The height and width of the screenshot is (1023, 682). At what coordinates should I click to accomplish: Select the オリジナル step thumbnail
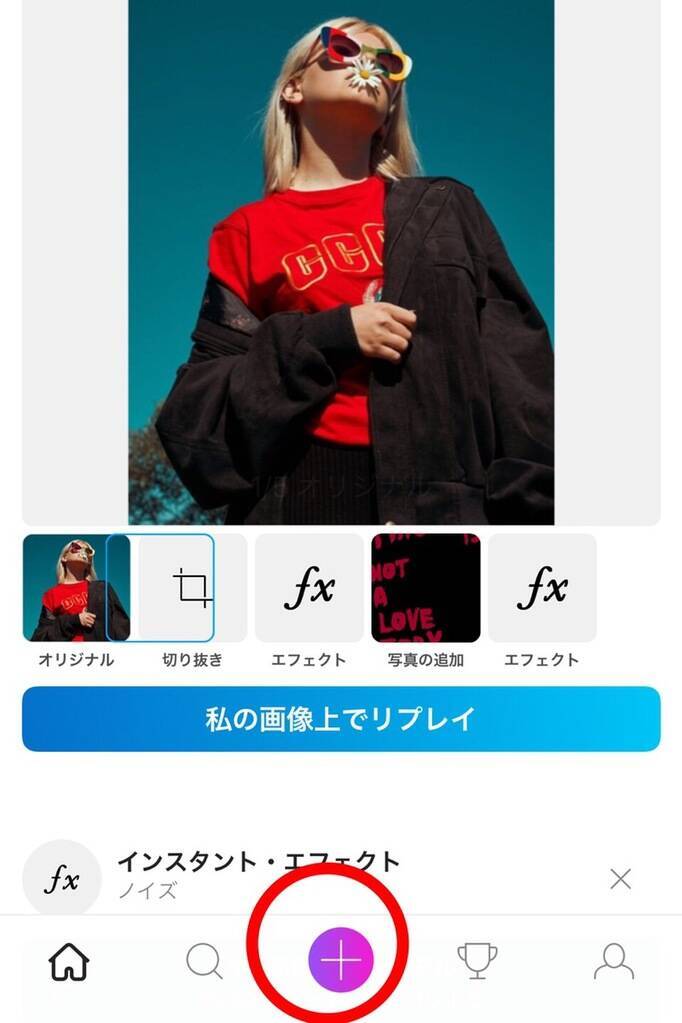(x=75, y=588)
